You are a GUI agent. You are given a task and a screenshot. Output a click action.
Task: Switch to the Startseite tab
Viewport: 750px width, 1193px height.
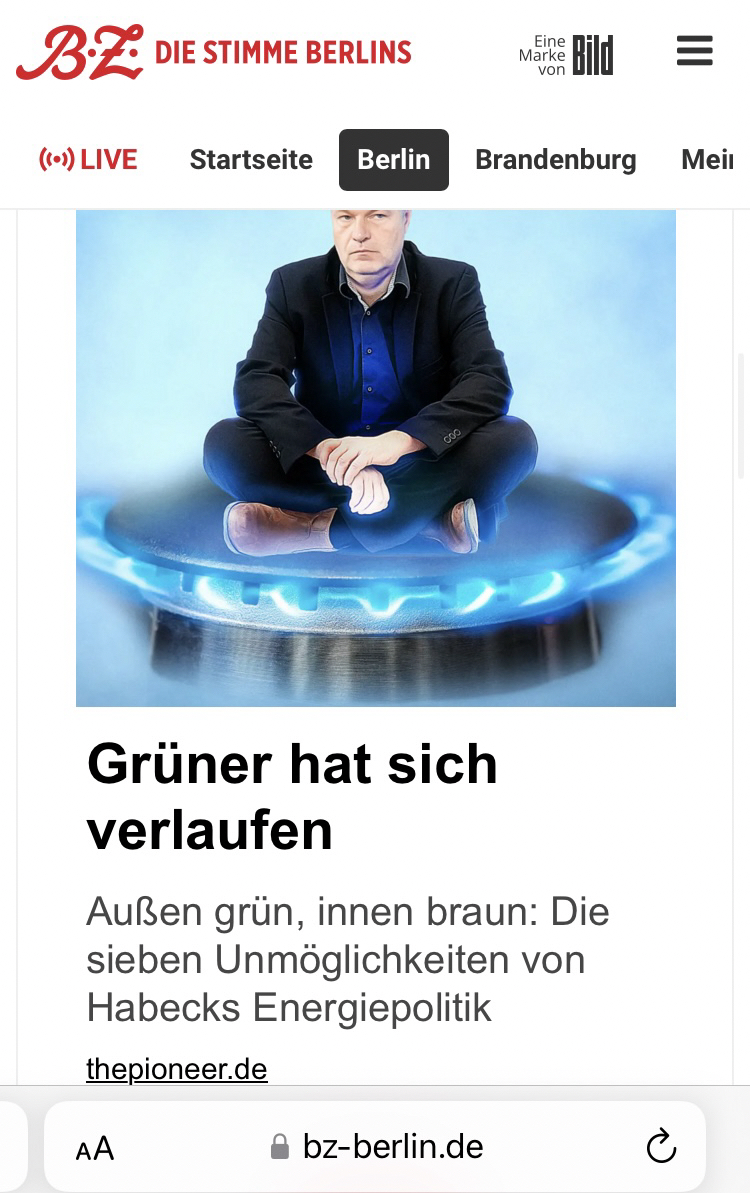coord(251,160)
